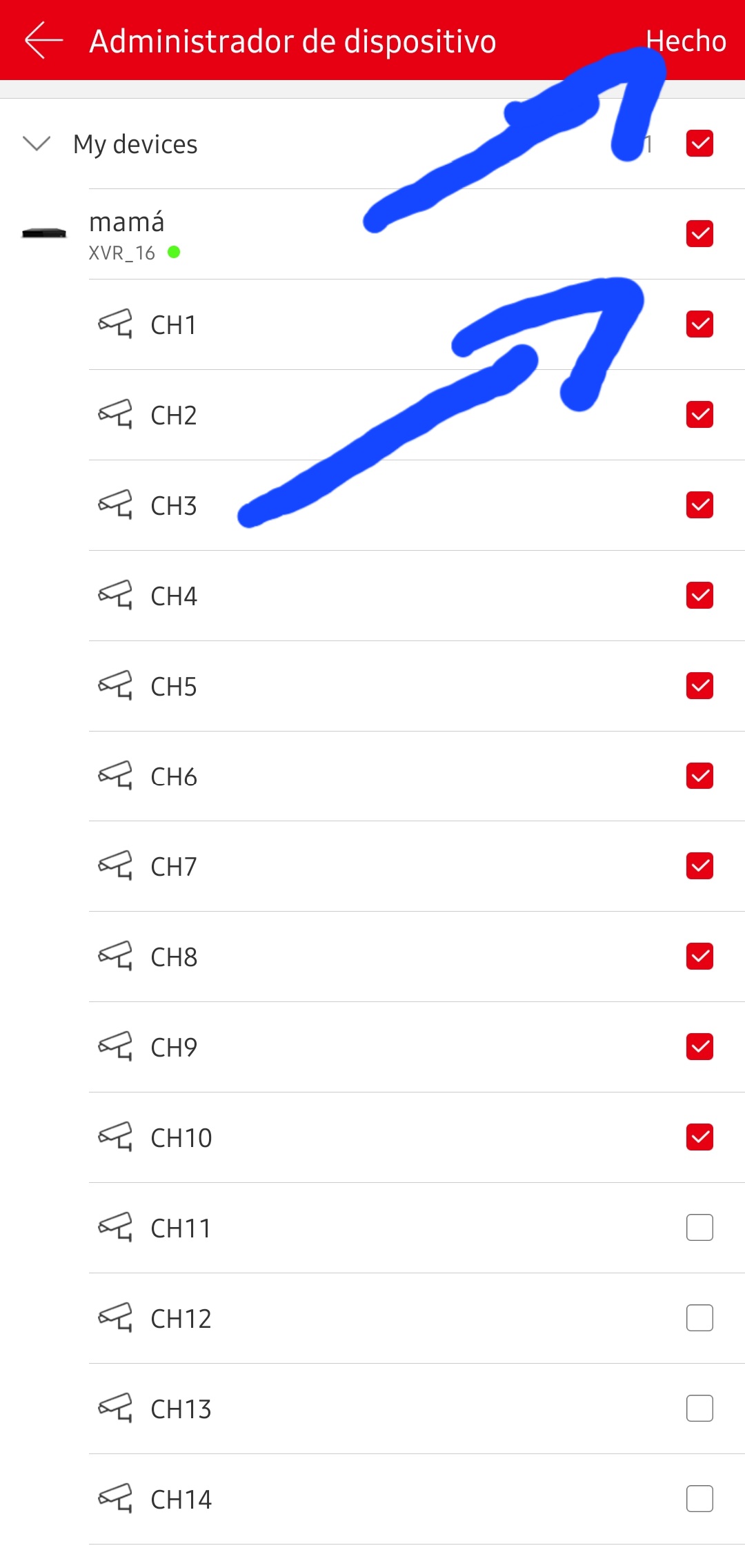Check the CH12 checkbox
Viewport: 745px width, 1568px height.
tap(699, 1317)
